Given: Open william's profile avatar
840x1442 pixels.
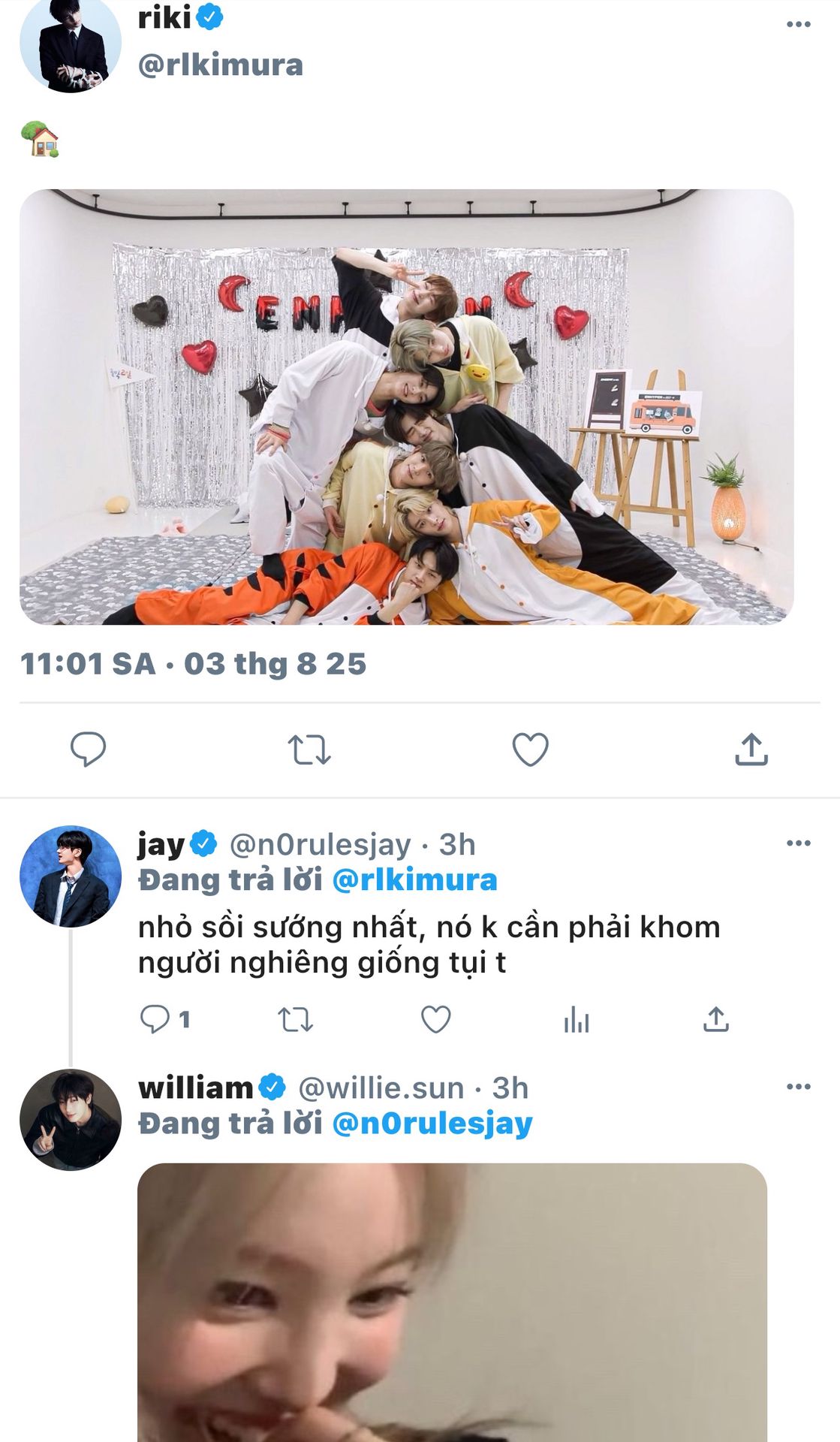Looking at the screenshot, I should (x=70, y=1120).
